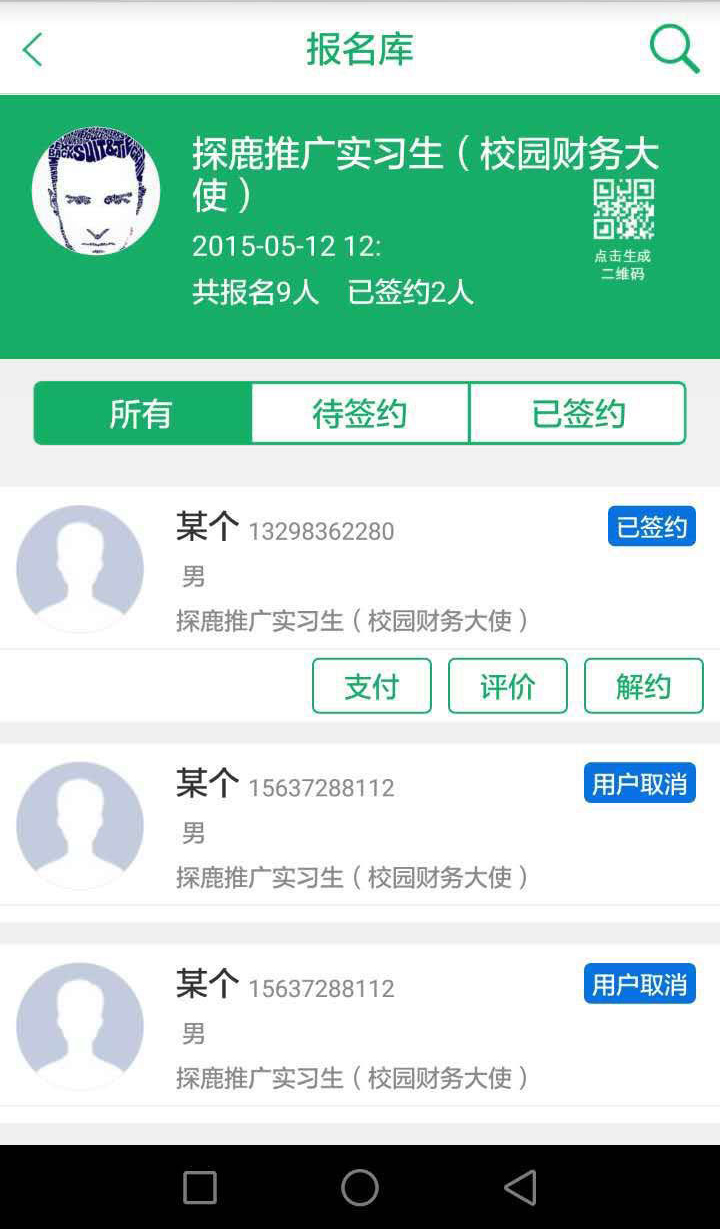Switch to the 所有 tab
The image size is (720, 1229).
pyautogui.click(x=142, y=413)
